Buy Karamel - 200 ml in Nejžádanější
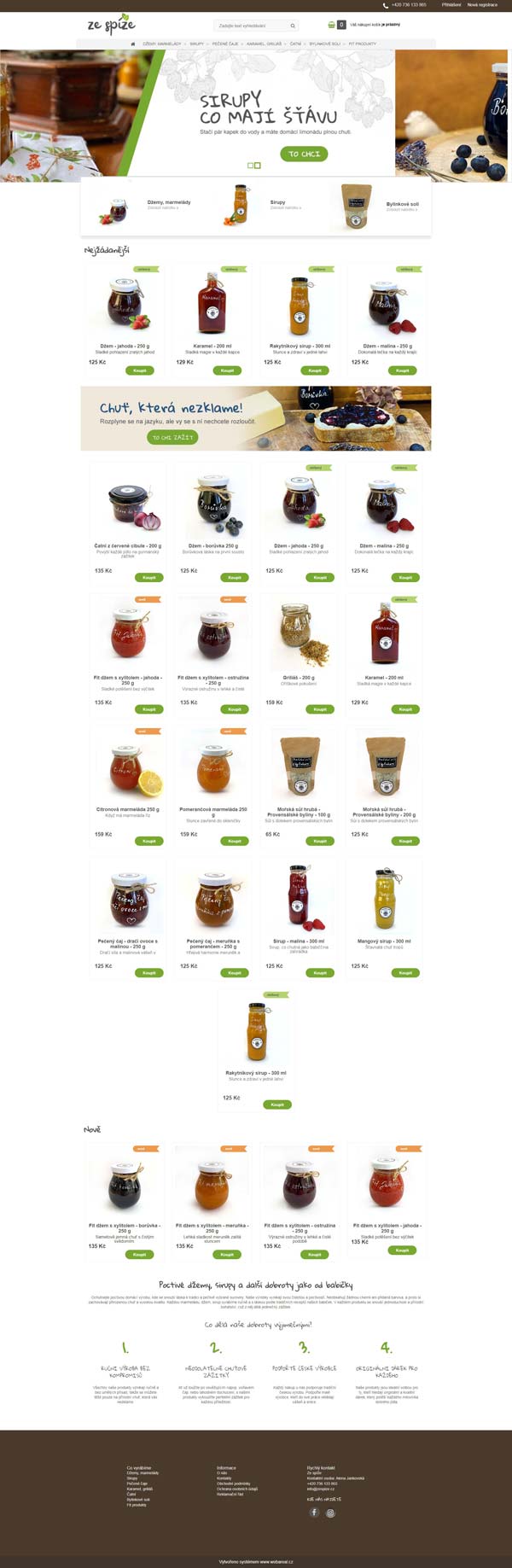512x1568 pixels. pyautogui.click(x=227, y=370)
